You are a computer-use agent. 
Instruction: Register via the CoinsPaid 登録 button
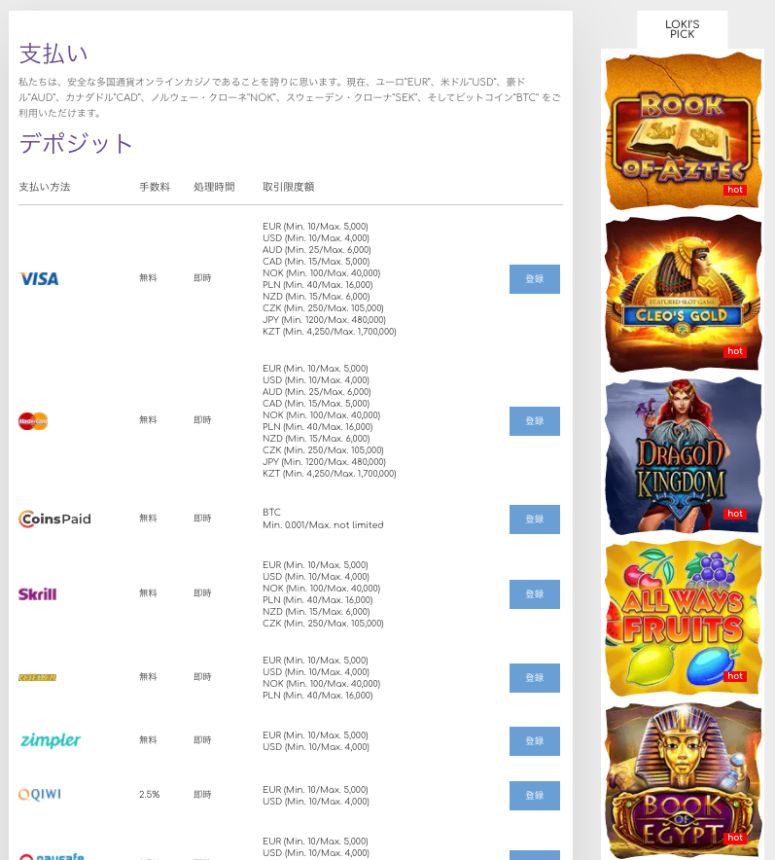click(x=534, y=519)
